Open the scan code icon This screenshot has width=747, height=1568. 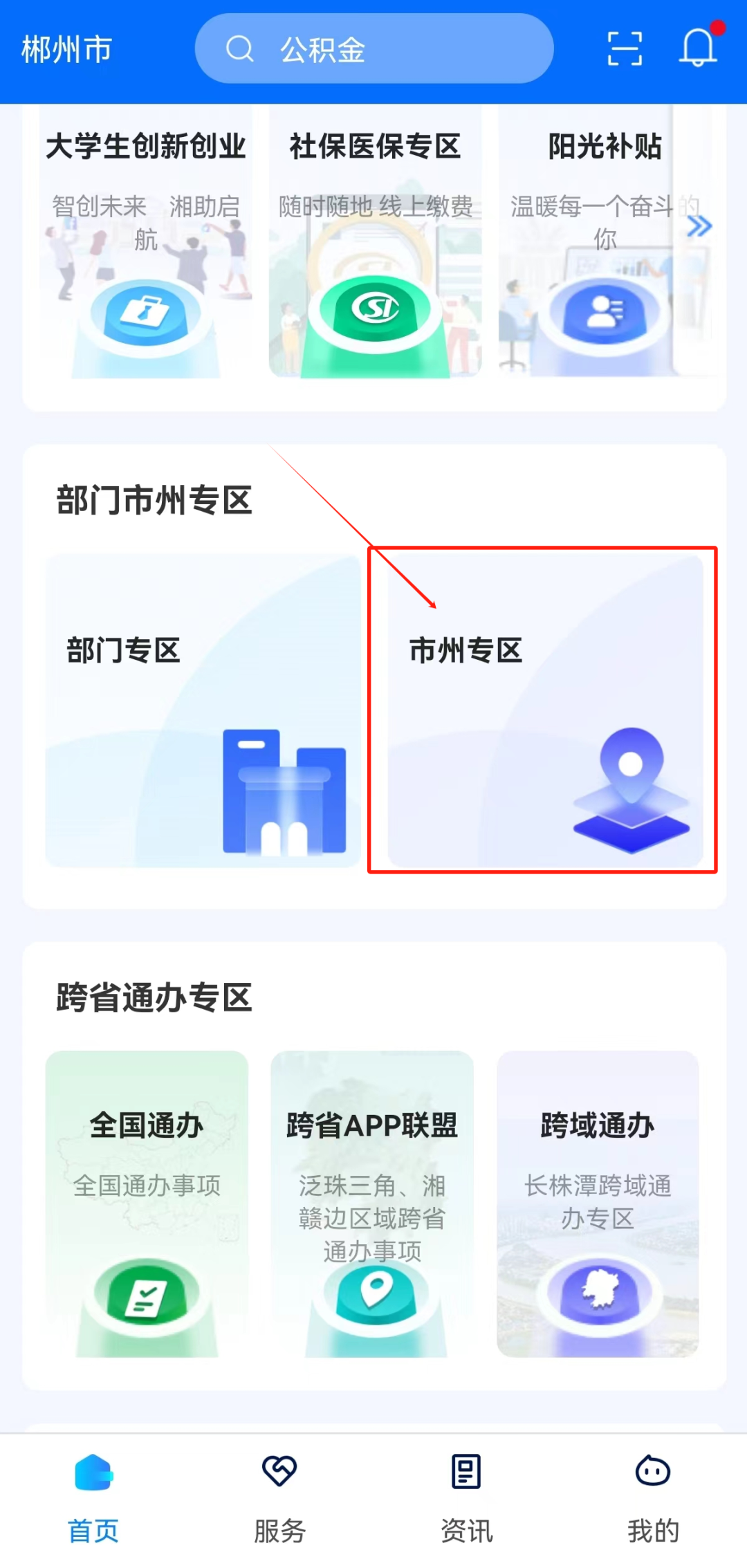[625, 48]
